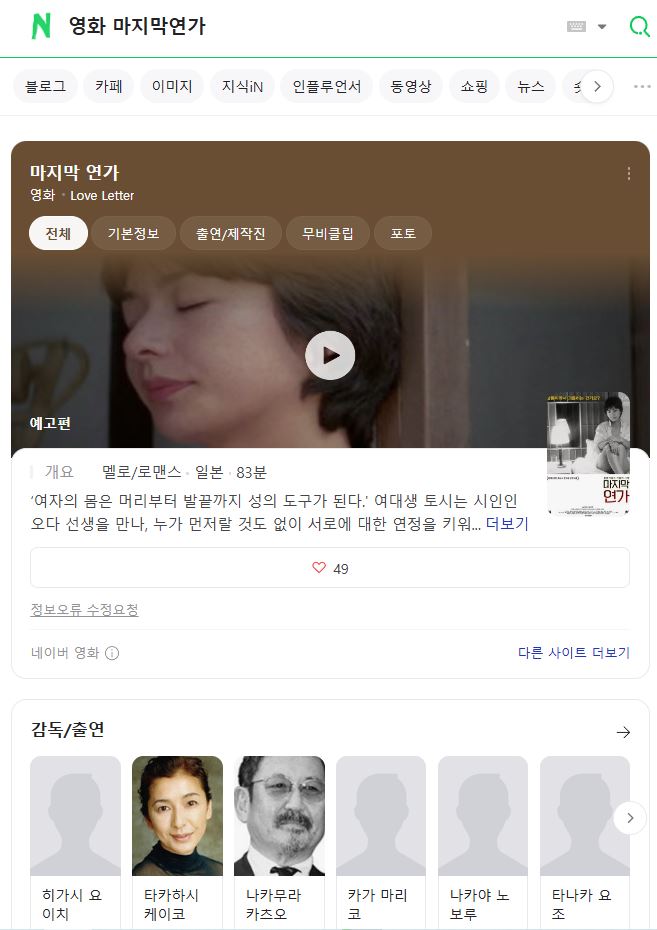Tap the green search magnifier icon
The width and height of the screenshot is (657, 930).
[639, 27]
